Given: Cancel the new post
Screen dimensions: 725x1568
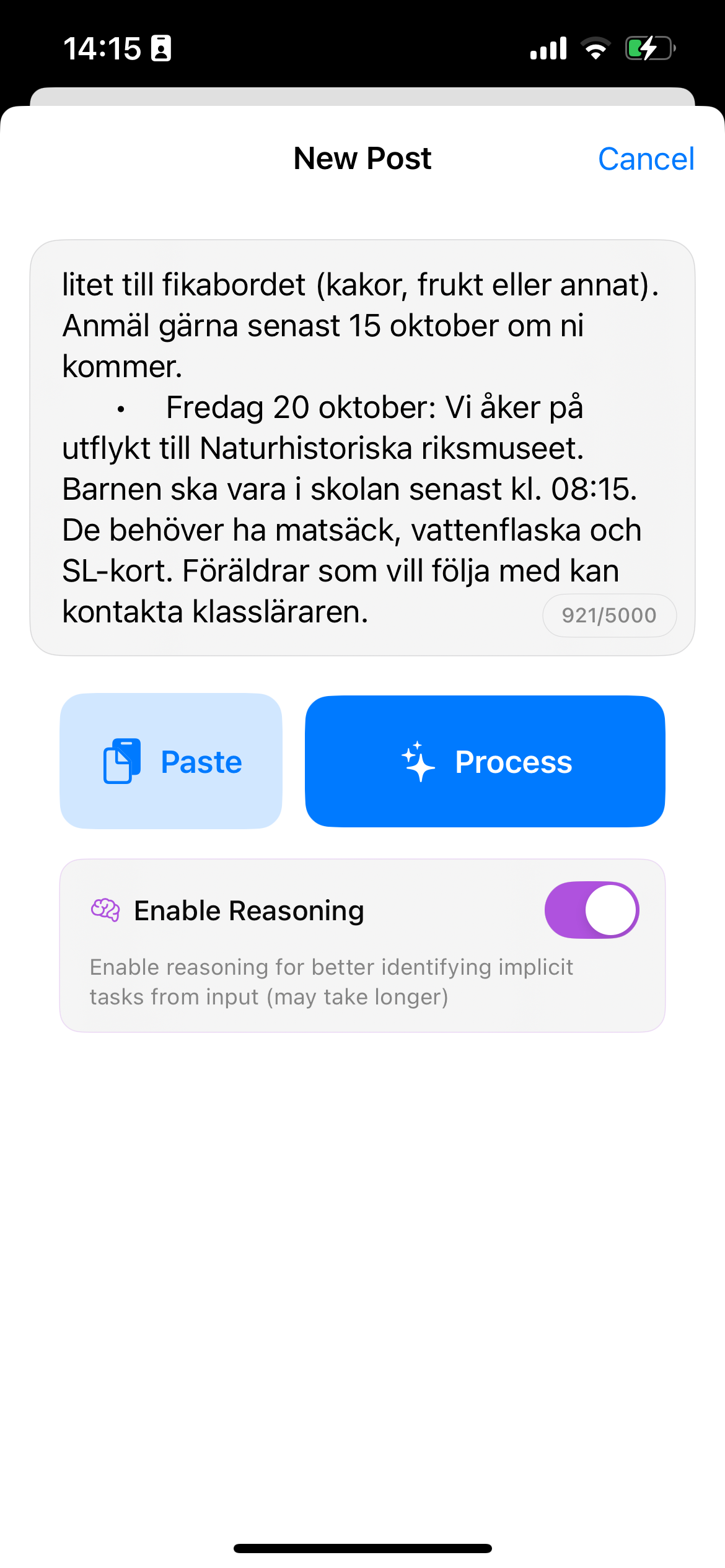Looking at the screenshot, I should (x=646, y=159).
